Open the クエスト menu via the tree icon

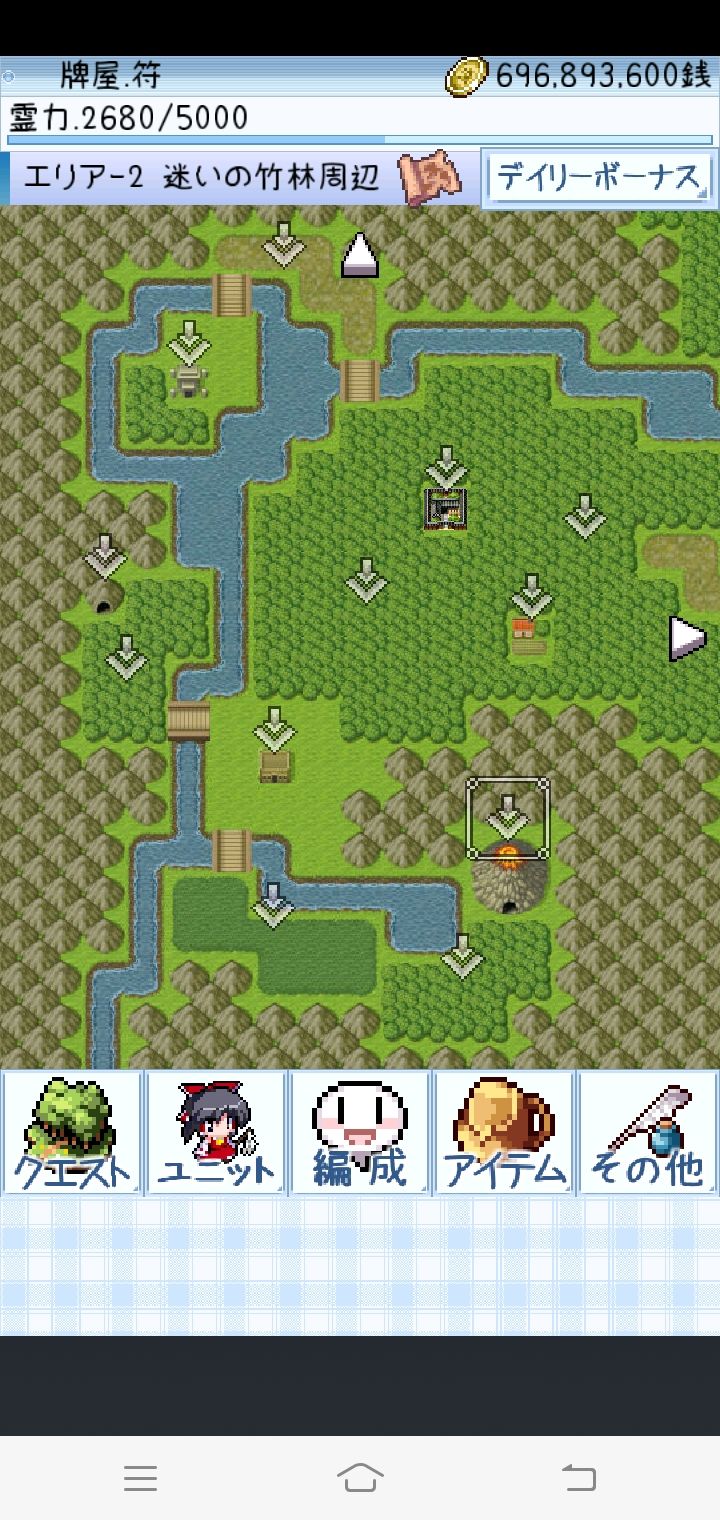[71, 1130]
